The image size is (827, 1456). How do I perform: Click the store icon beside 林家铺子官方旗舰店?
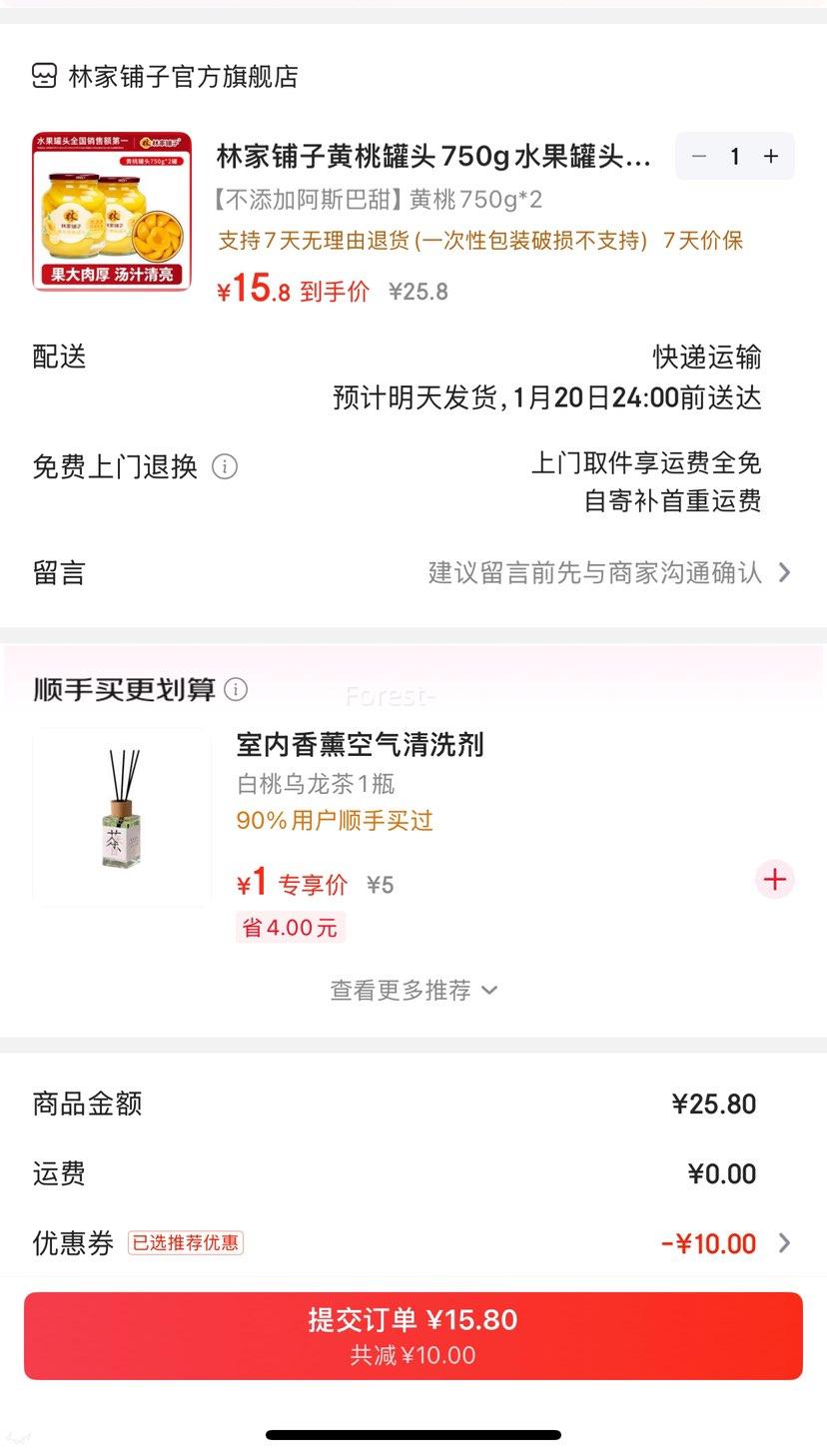(42, 76)
